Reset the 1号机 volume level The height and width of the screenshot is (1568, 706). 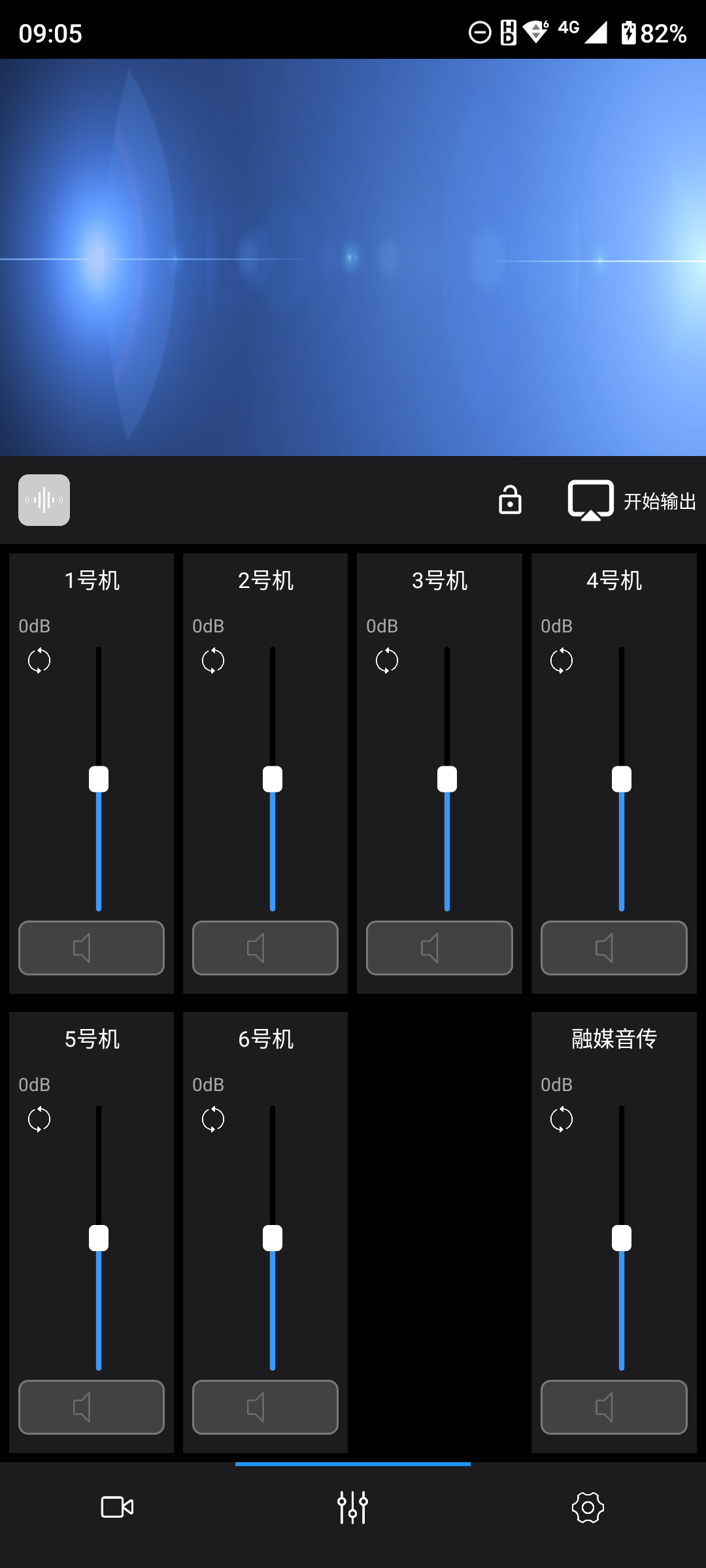pyautogui.click(x=39, y=661)
